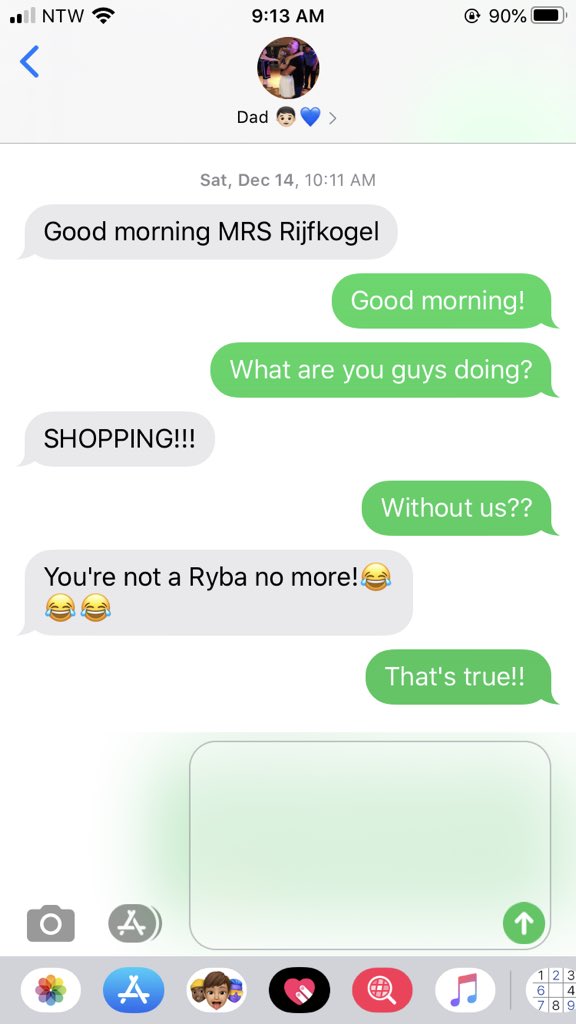Viewport: 576px width, 1024px height.
Task: Open the Sudoku number grid app
Action: [552, 990]
